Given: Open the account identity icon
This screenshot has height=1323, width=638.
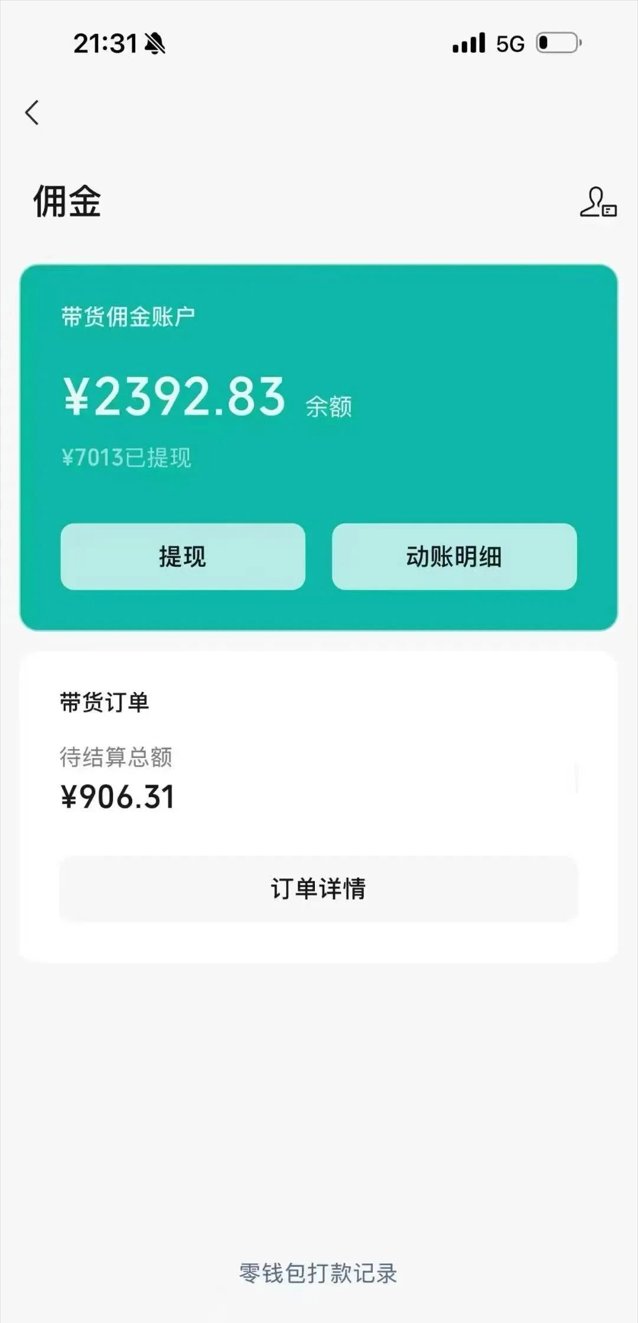Looking at the screenshot, I should coord(597,202).
